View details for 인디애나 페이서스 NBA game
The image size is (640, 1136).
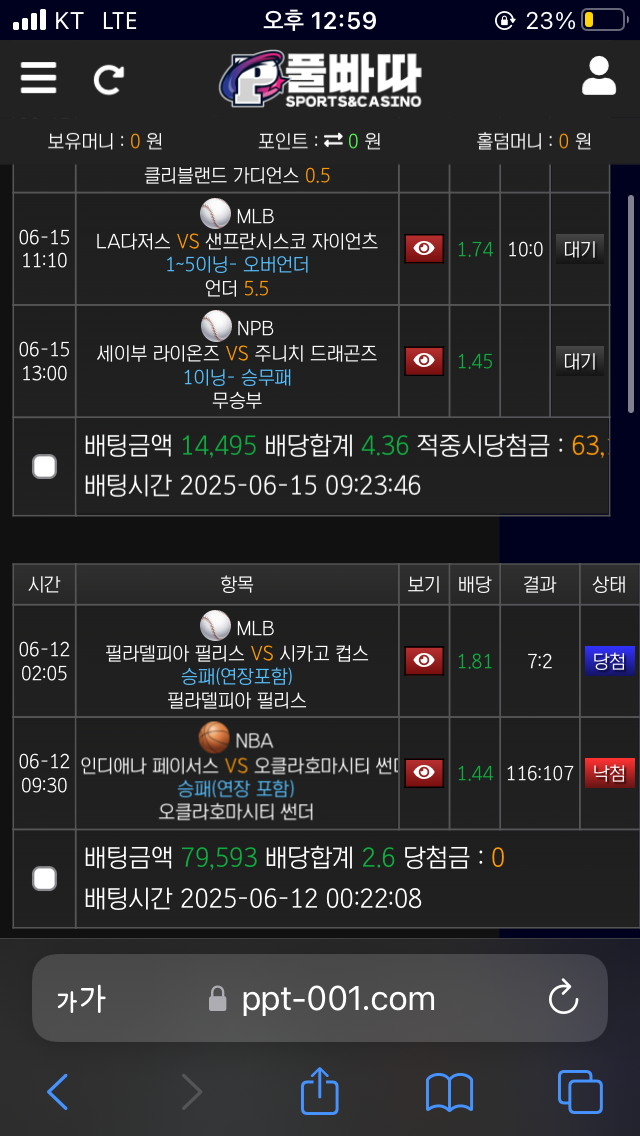[x=424, y=772]
